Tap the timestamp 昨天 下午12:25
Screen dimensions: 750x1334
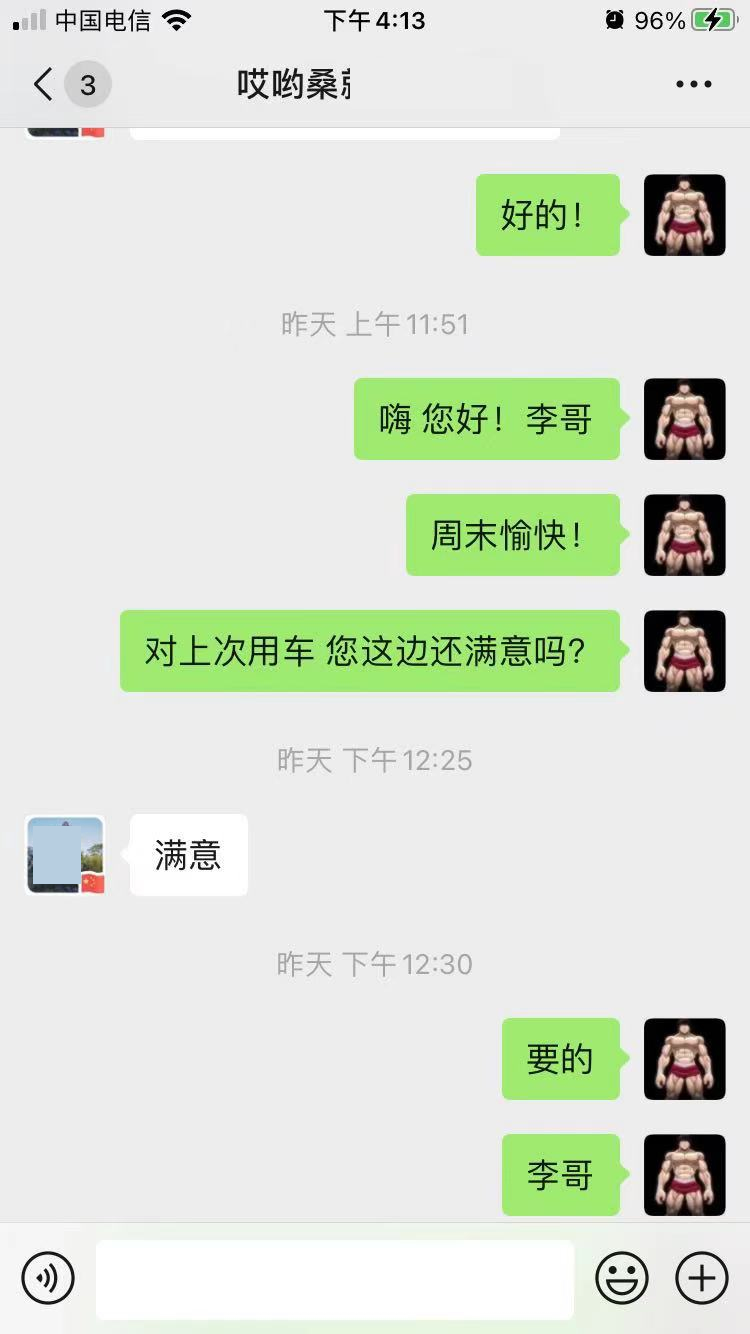375,760
